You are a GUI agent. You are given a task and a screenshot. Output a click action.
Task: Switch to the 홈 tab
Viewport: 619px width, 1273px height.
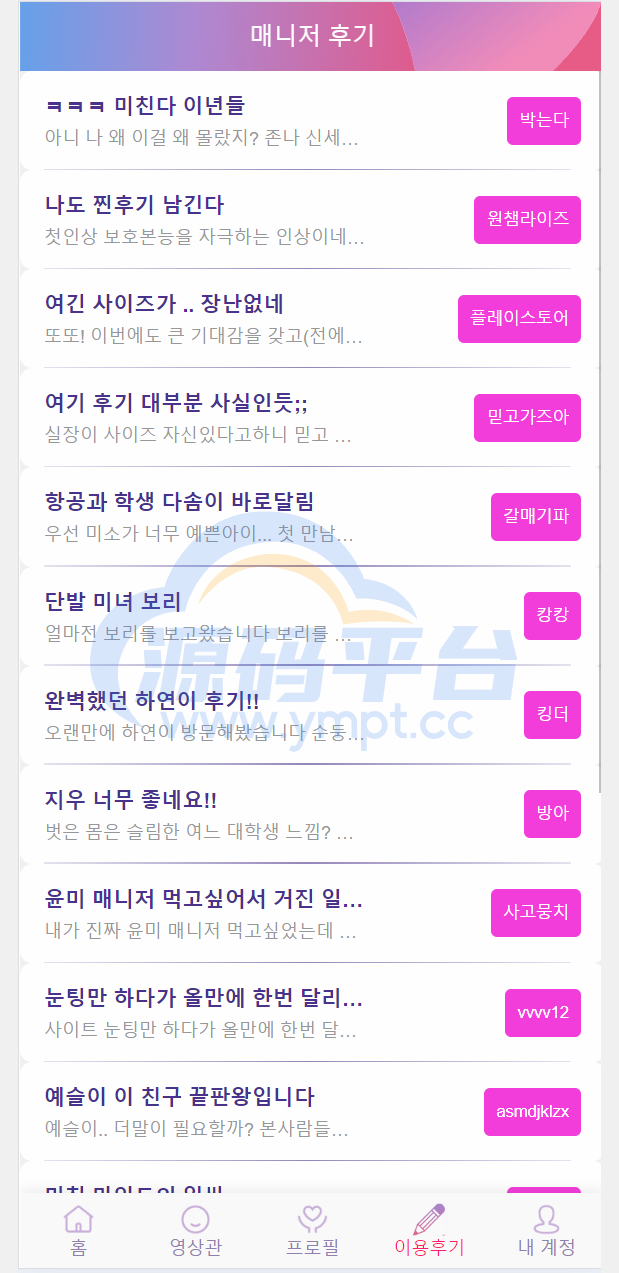tap(78, 1231)
